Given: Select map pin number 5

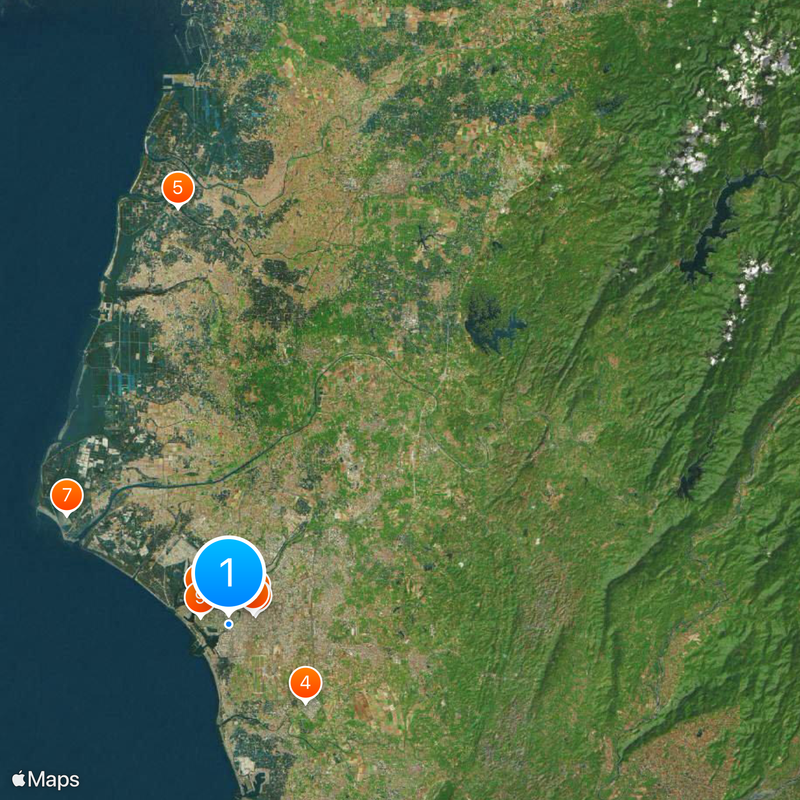Looking at the screenshot, I should coord(177,187).
